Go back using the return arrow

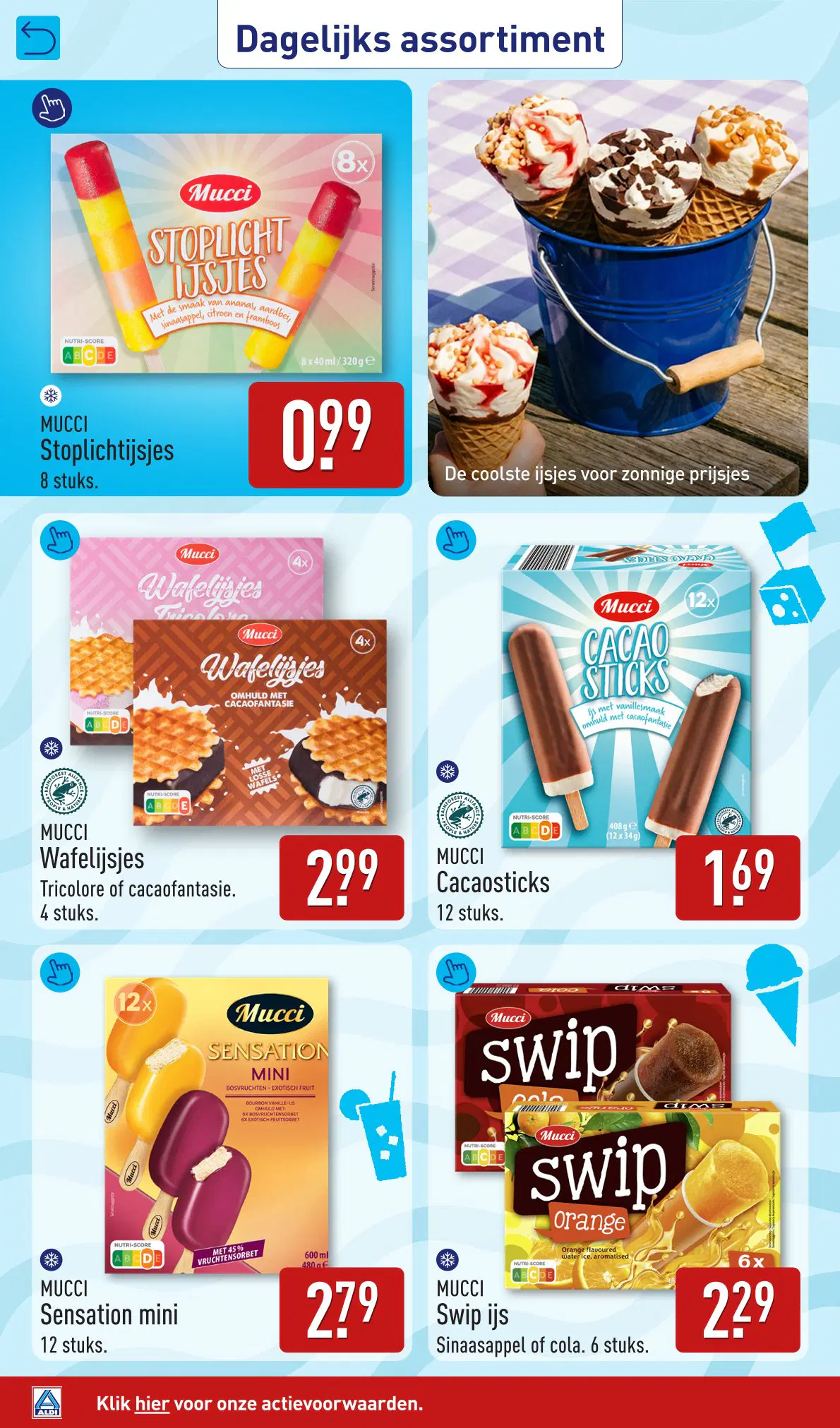(38, 38)
